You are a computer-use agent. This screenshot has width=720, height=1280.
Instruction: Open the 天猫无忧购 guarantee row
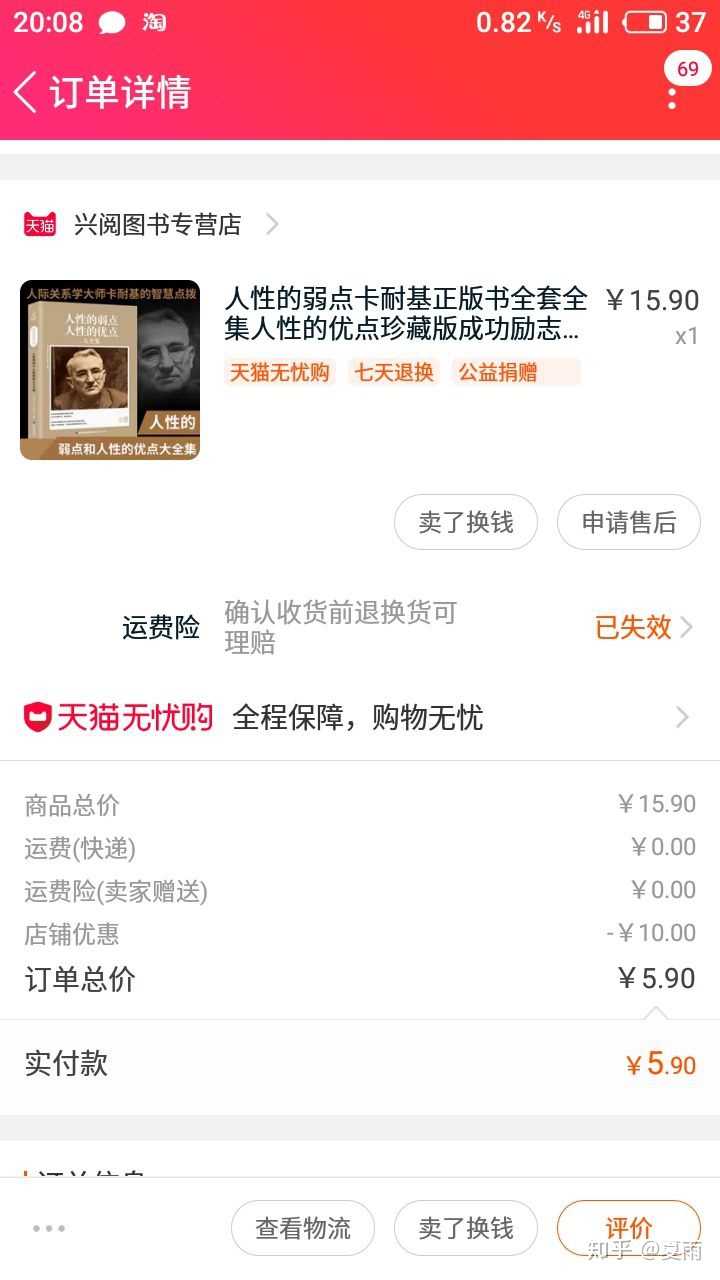(358, 717)
